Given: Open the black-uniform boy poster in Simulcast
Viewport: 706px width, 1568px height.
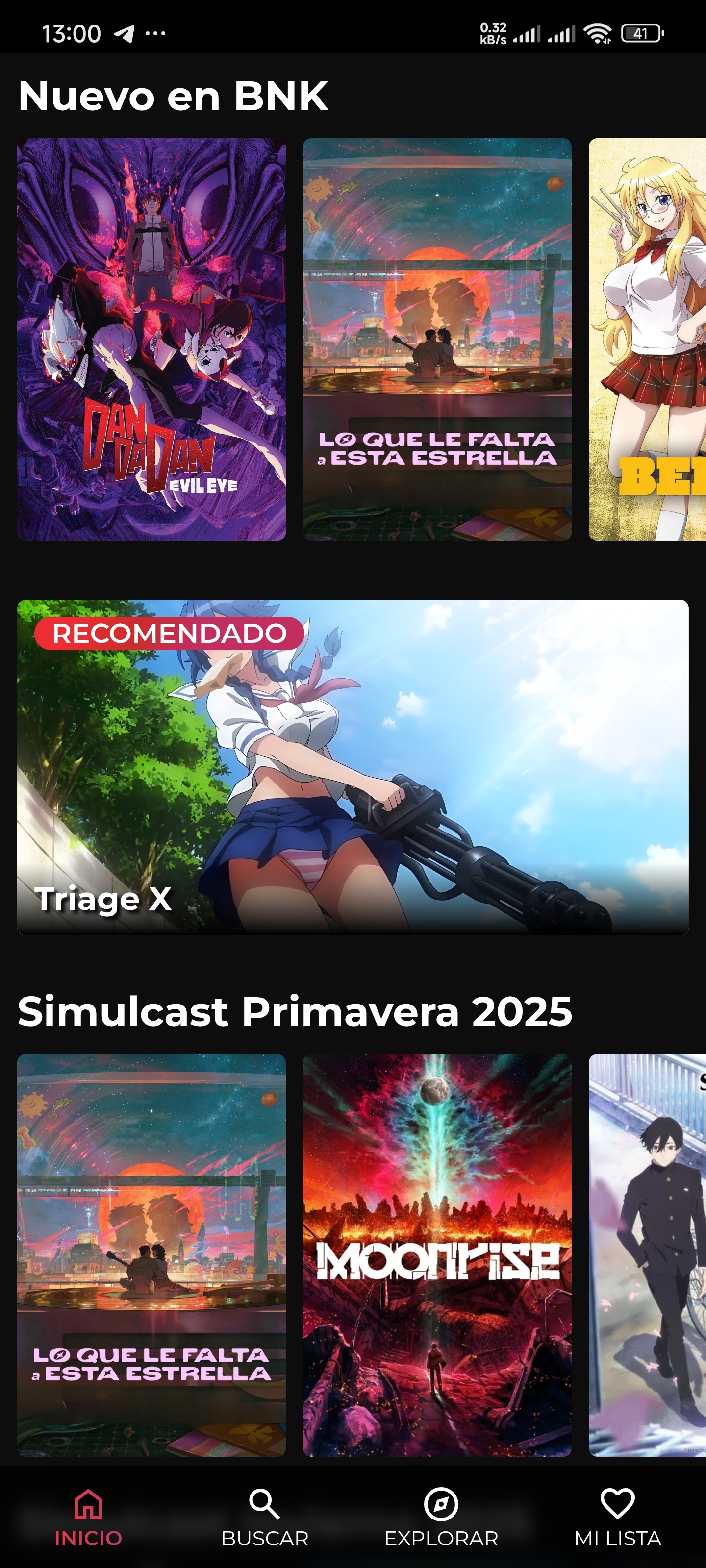Looking at the screenshot, I should tap(647, 1254).
